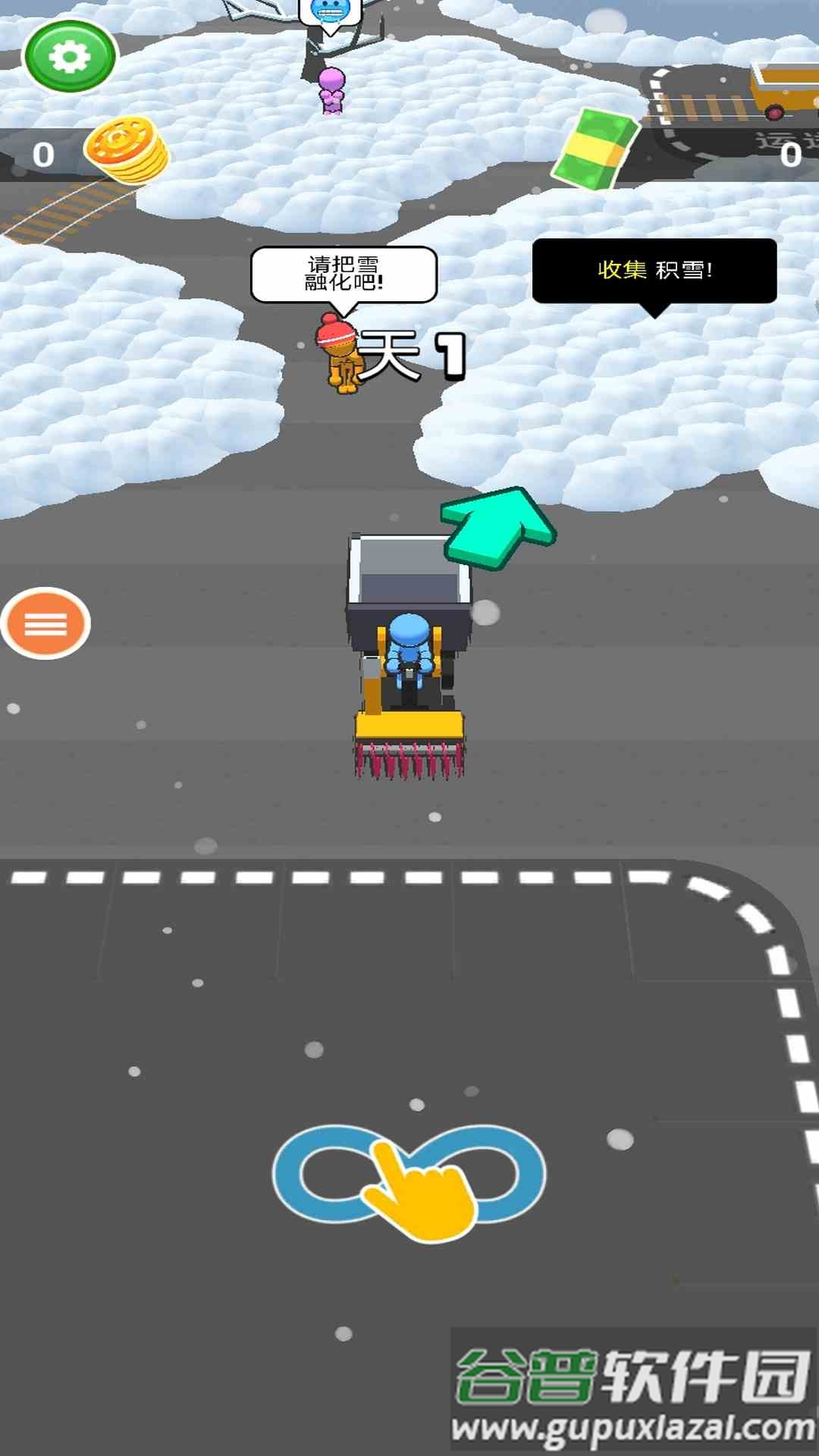Tap the 收集 积雪 tutorial banner

coord(654,269)
